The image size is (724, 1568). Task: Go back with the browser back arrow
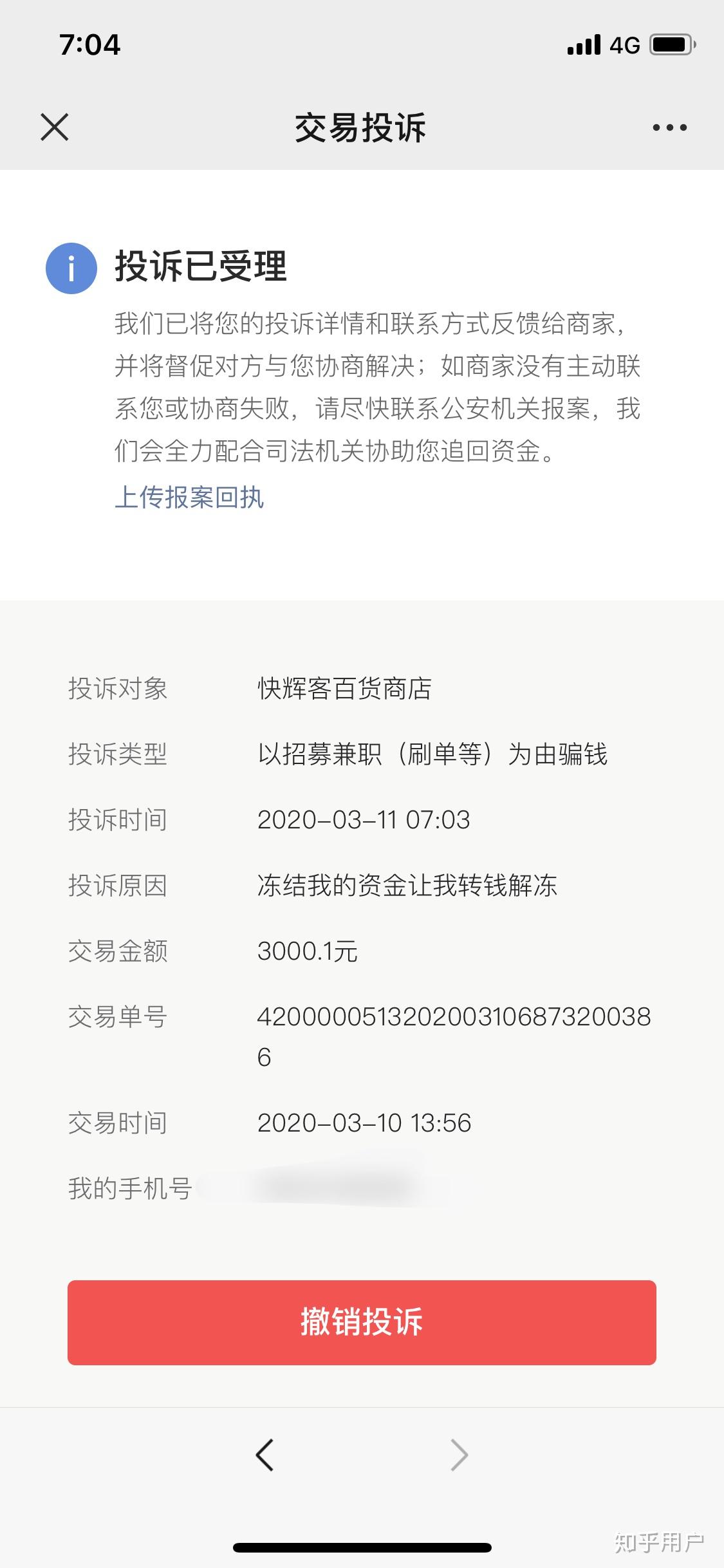265,1455
